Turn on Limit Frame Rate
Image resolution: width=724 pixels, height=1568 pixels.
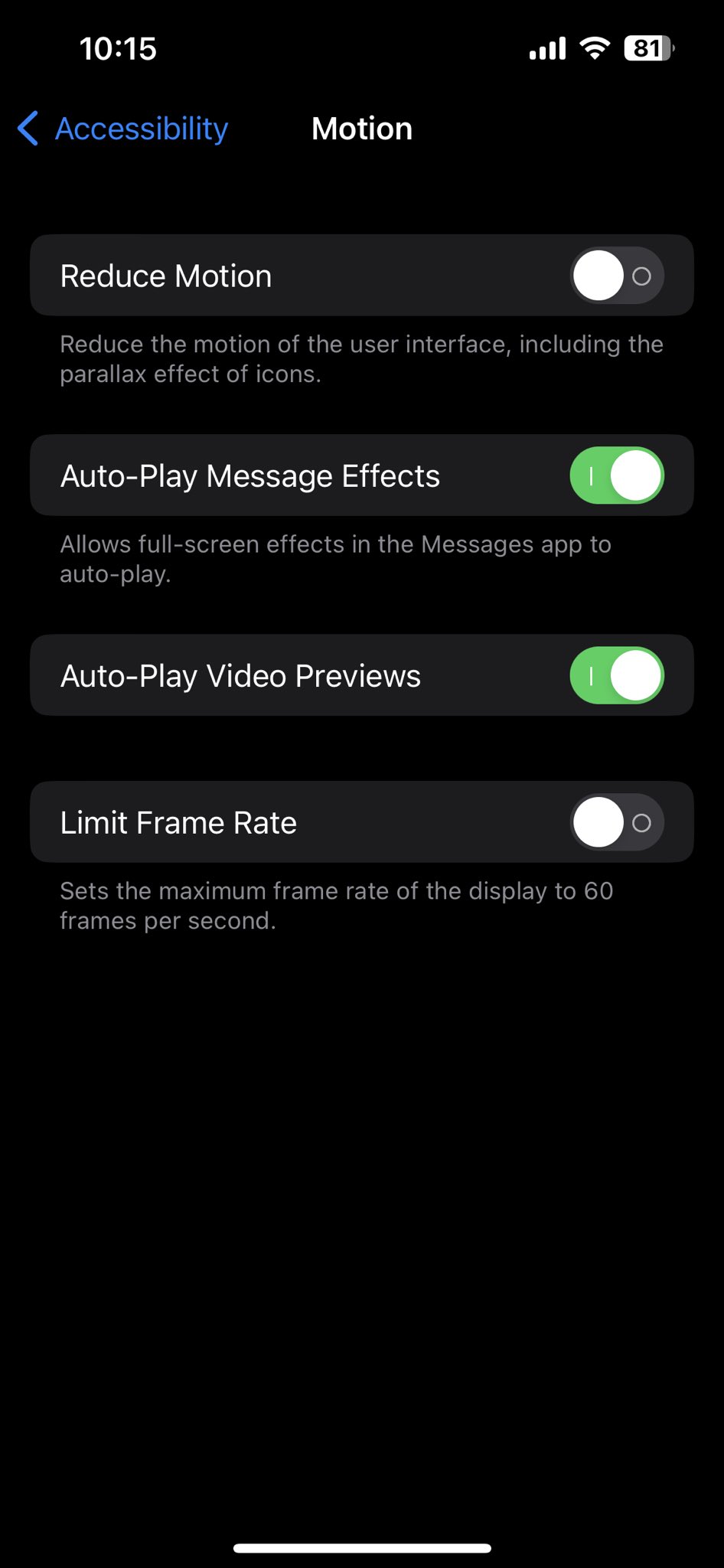click(x=616, y=822)
